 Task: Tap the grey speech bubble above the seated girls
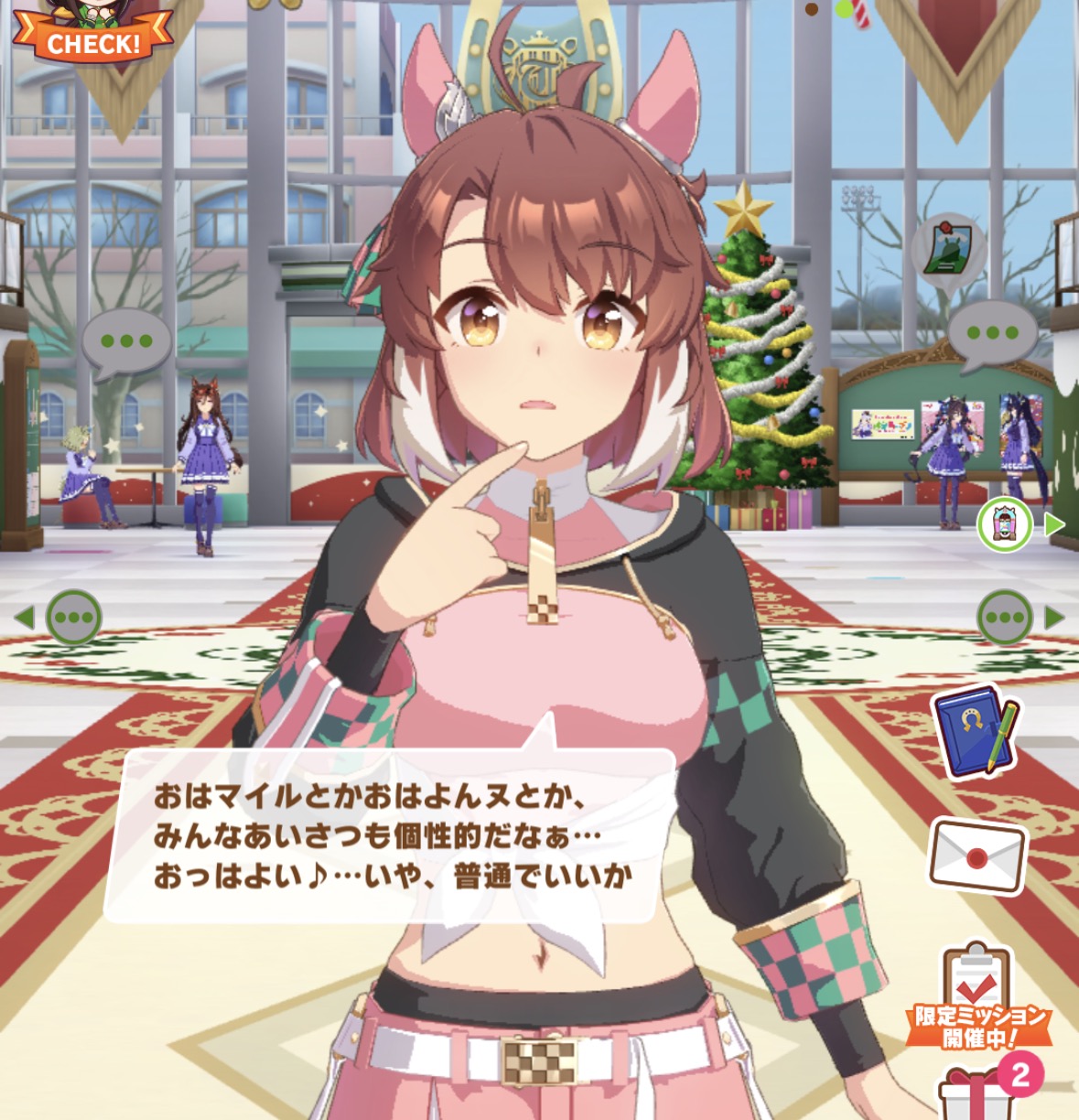(x=126, y=342)
